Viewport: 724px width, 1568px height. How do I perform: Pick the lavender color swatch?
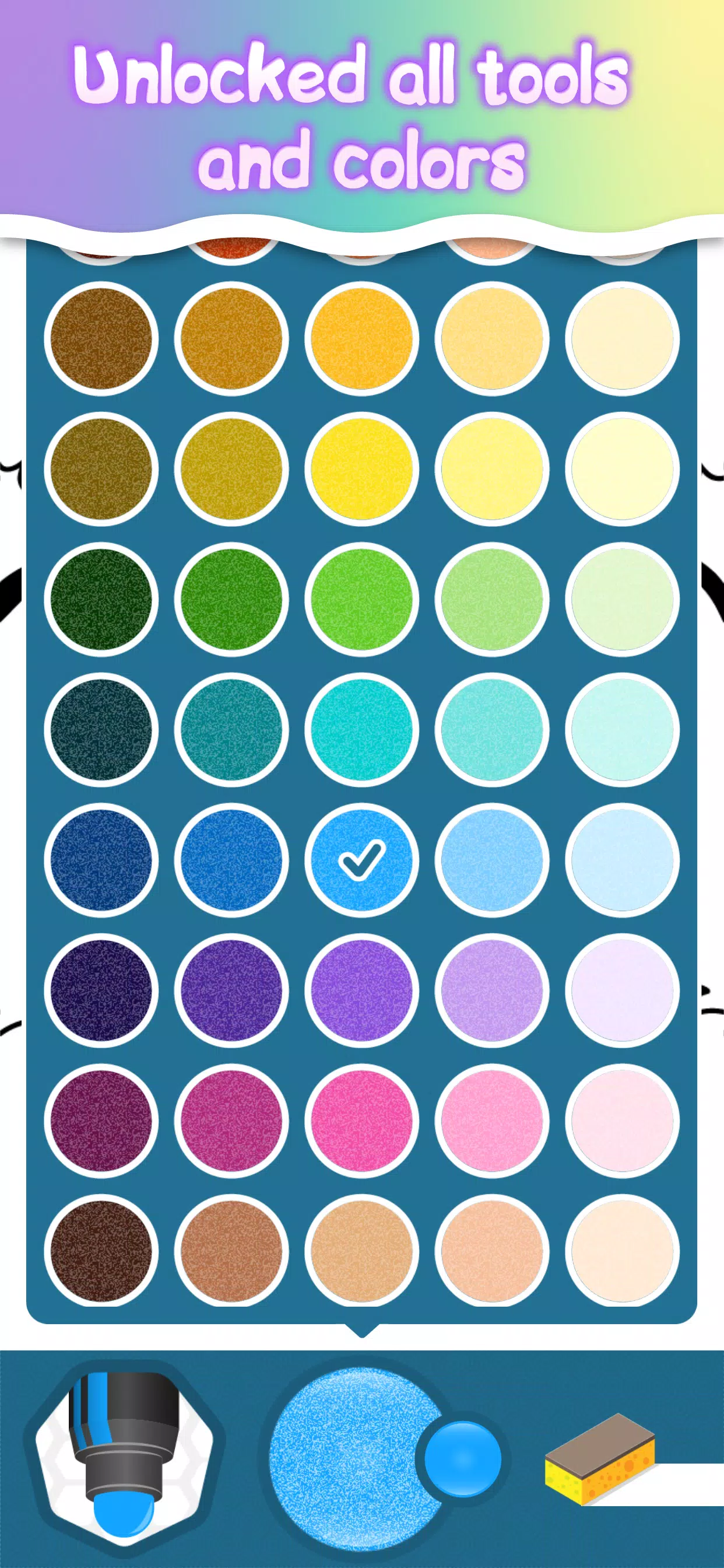(x=491, y=990)
